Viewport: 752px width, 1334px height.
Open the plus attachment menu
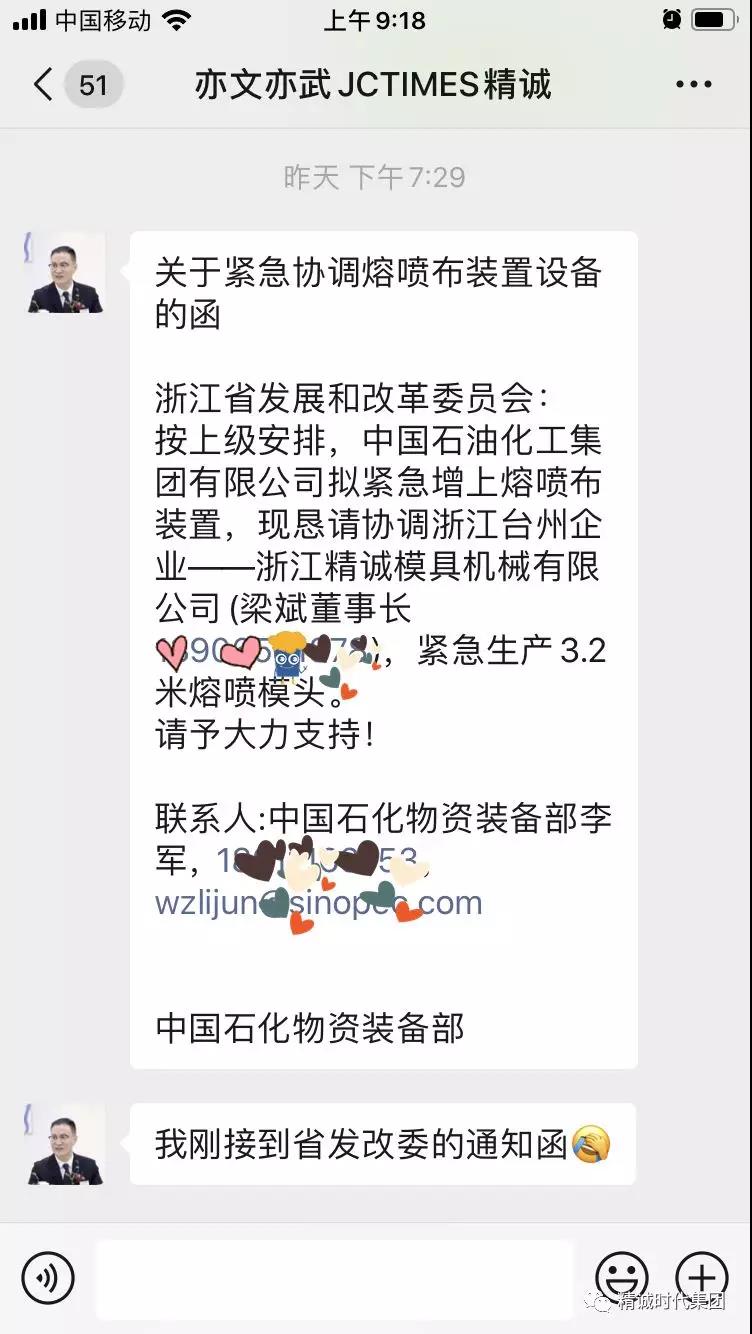click(702, 1277)
